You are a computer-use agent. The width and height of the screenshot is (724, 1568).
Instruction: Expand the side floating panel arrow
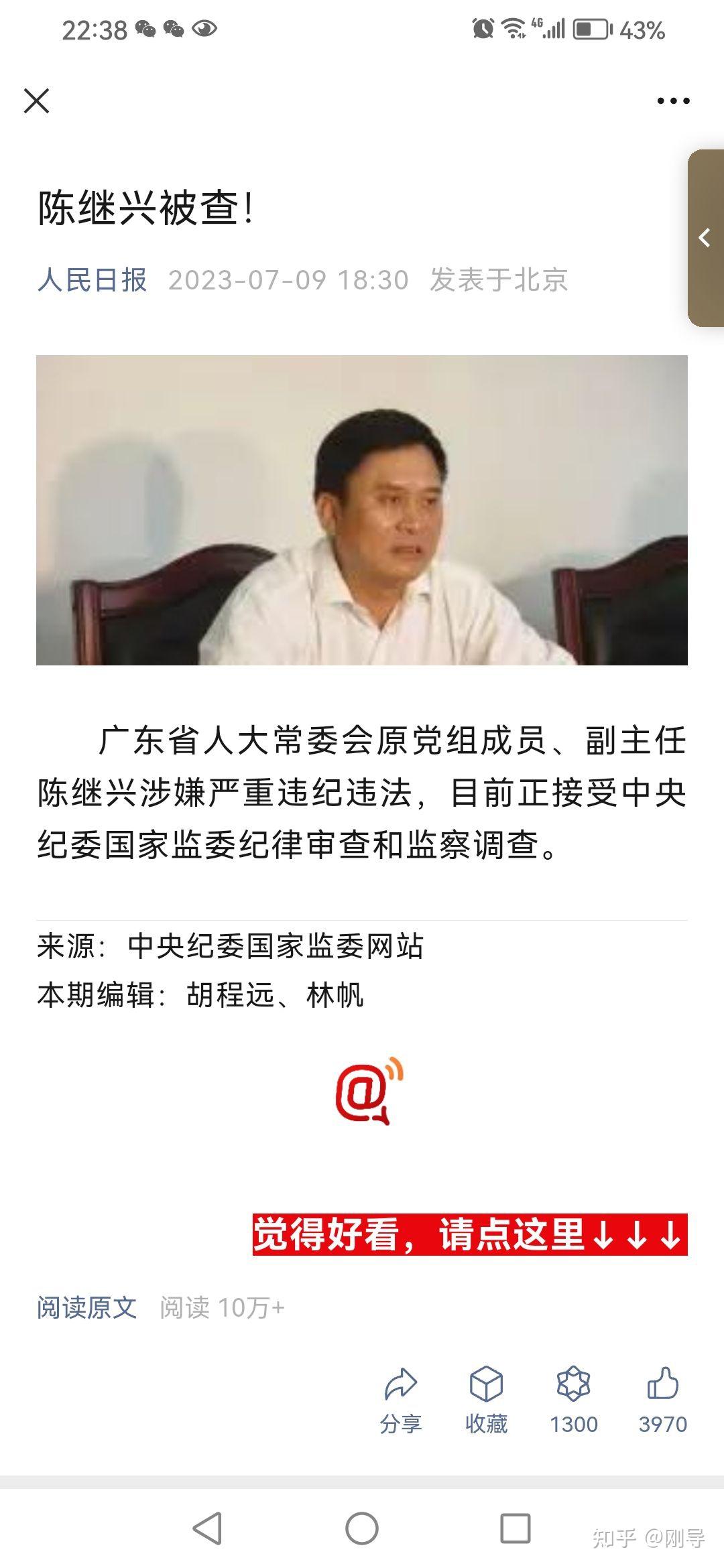point(705,238)
